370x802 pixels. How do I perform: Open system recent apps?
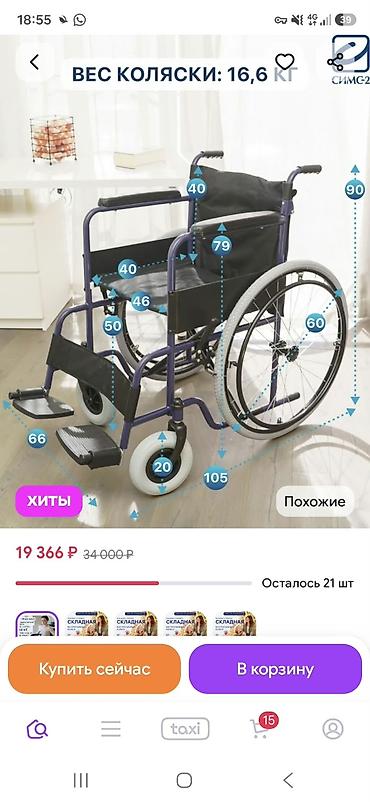81,780
